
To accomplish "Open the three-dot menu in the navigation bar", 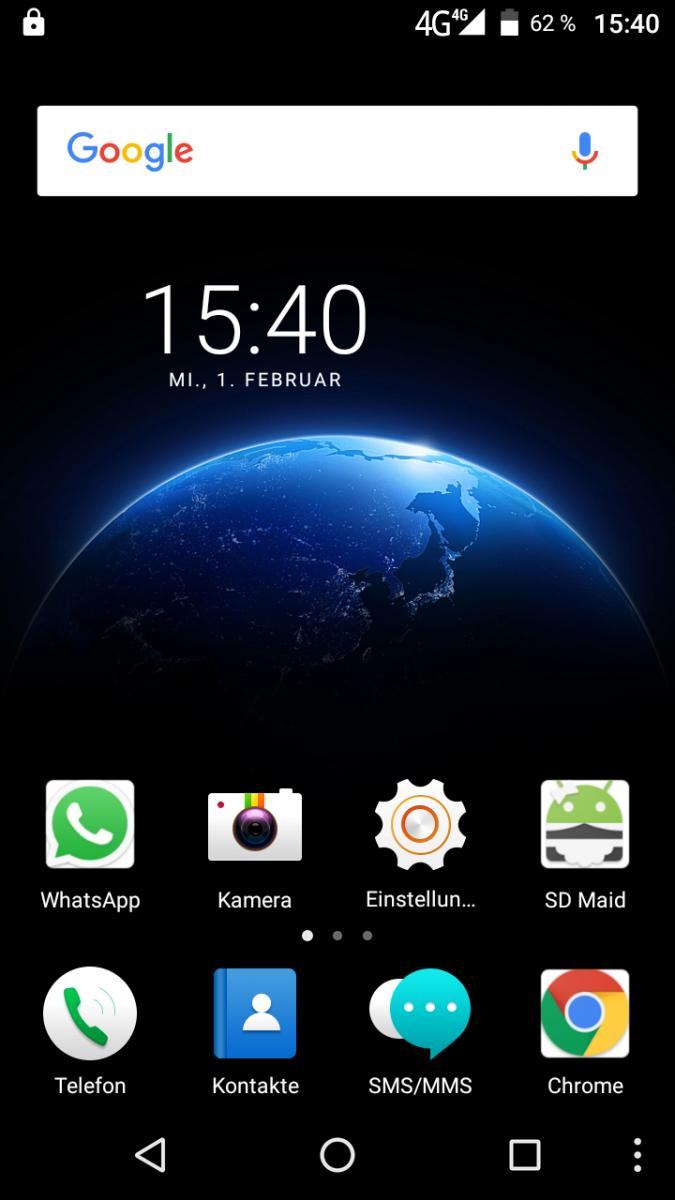I will tap(637, 1155).
